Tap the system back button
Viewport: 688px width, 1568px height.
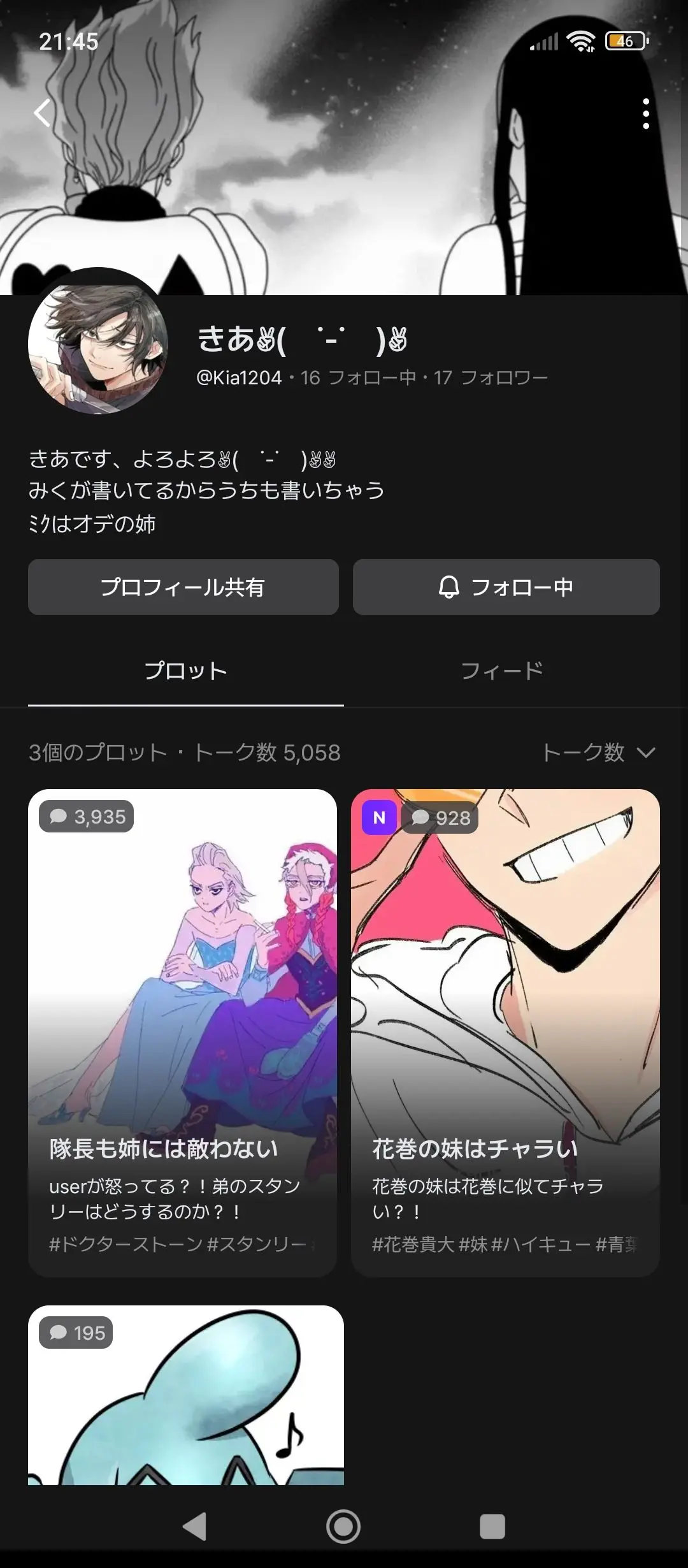194,1527
